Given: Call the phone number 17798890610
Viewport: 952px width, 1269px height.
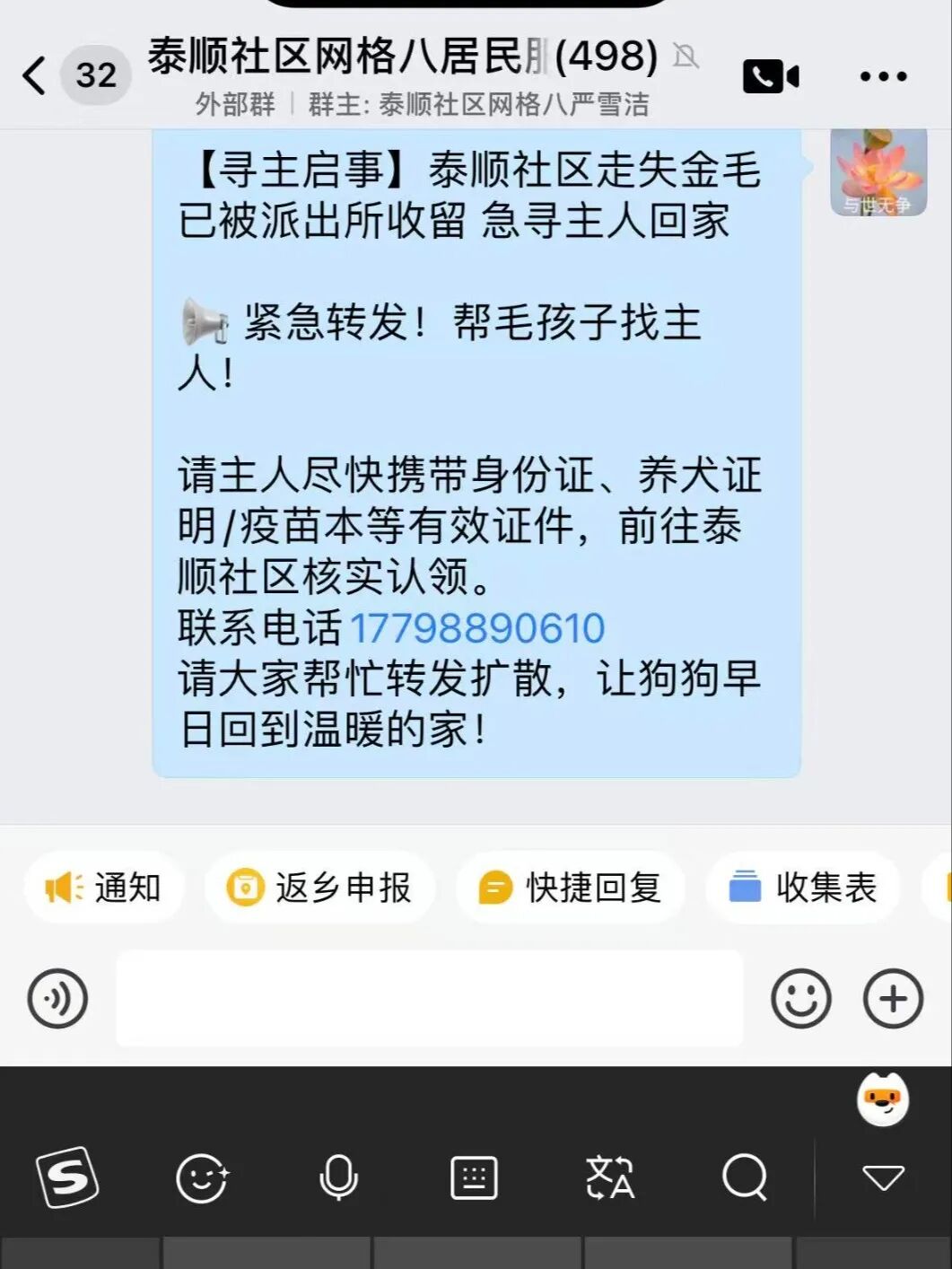Looking at the screenshot, I should pos(476,628).
